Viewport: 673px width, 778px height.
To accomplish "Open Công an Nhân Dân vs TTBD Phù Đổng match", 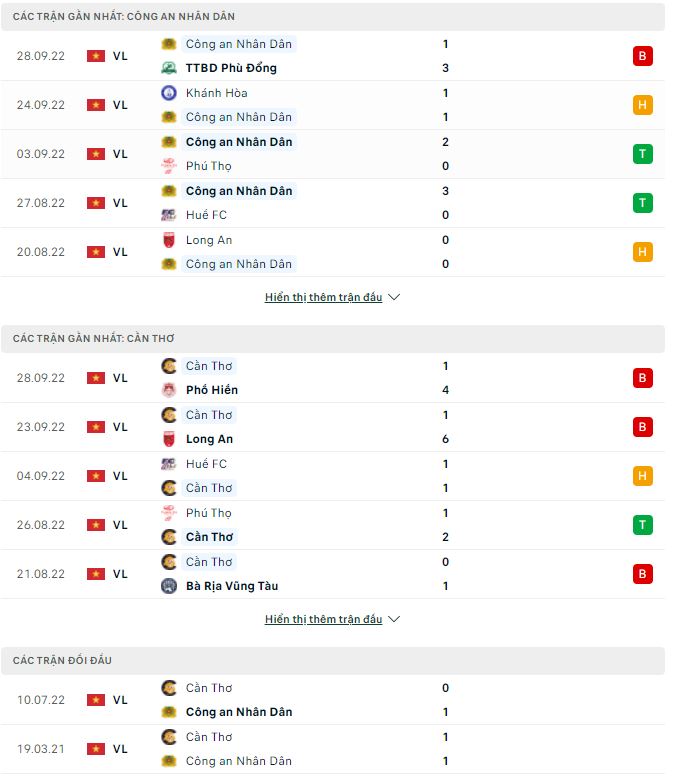I will pos(300,56).
